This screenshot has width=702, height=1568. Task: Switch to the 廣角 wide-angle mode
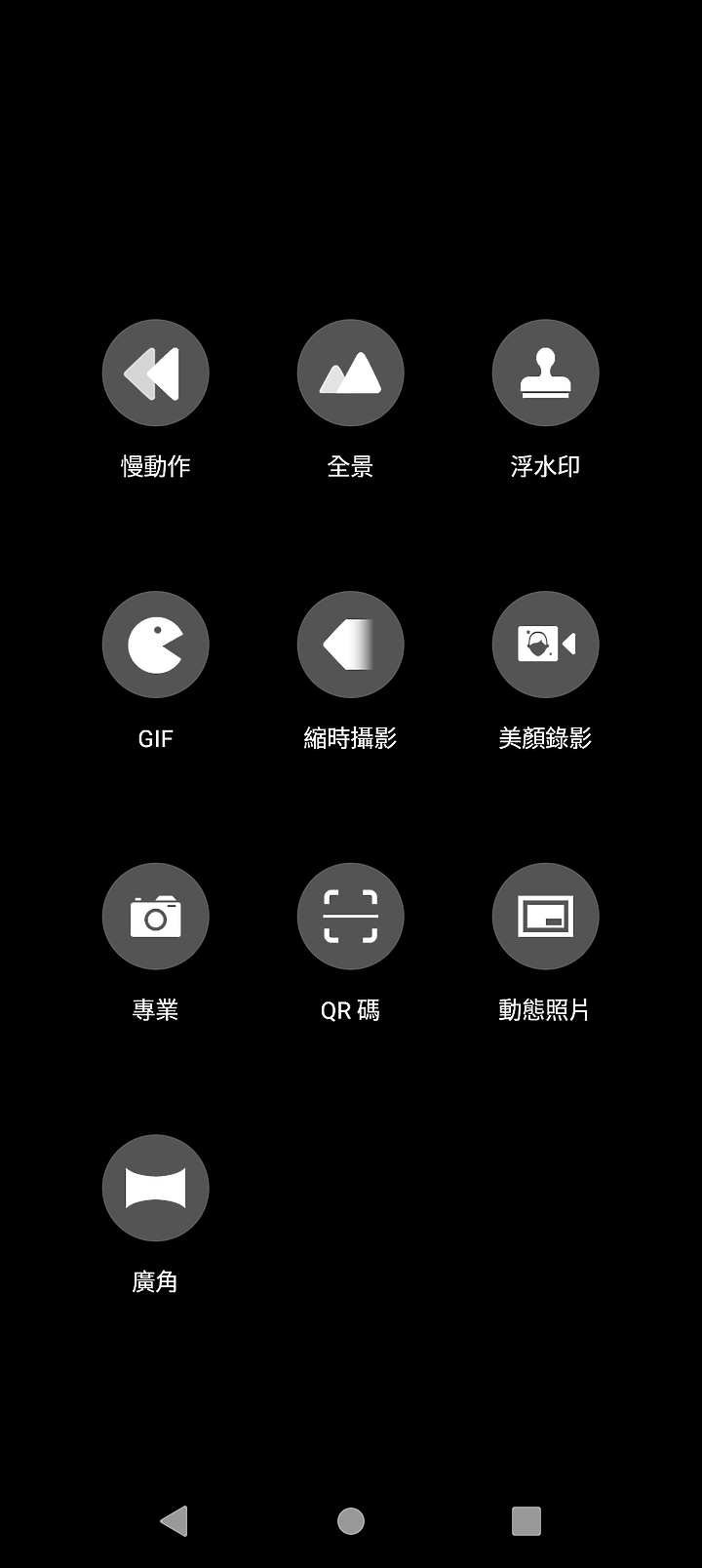coord(155,1188)
